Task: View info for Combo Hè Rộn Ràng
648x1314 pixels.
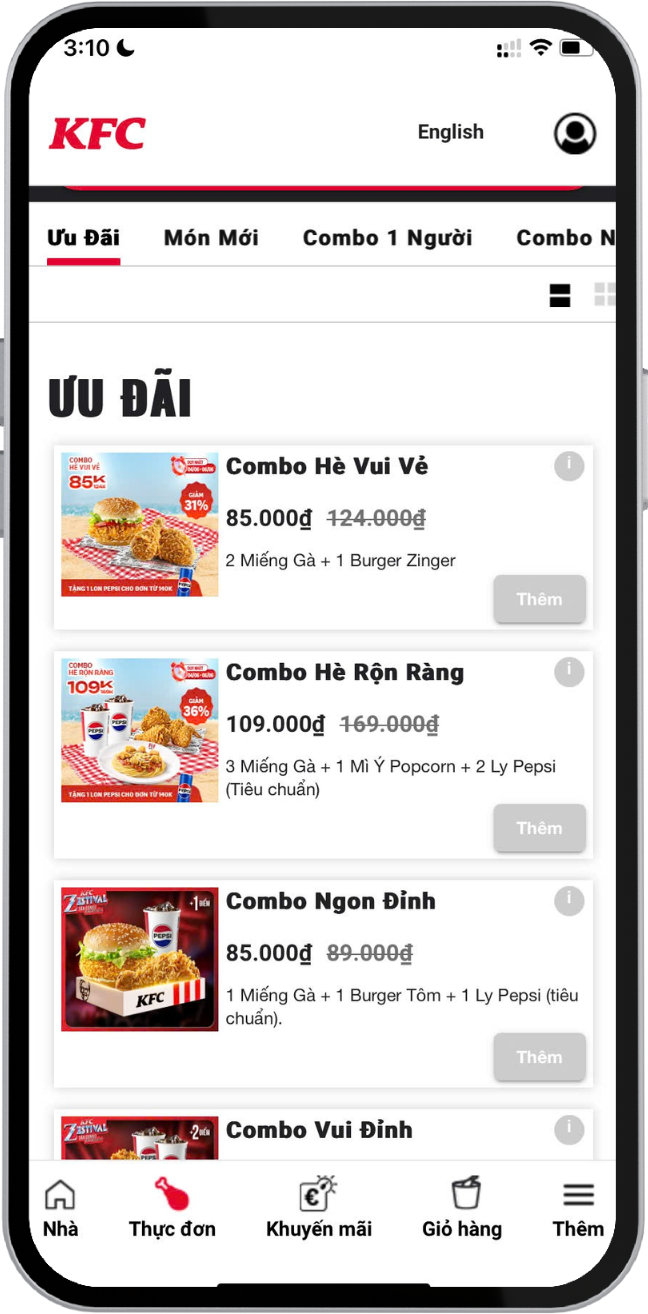Action: pyautogui.click(x=569, y=672)
